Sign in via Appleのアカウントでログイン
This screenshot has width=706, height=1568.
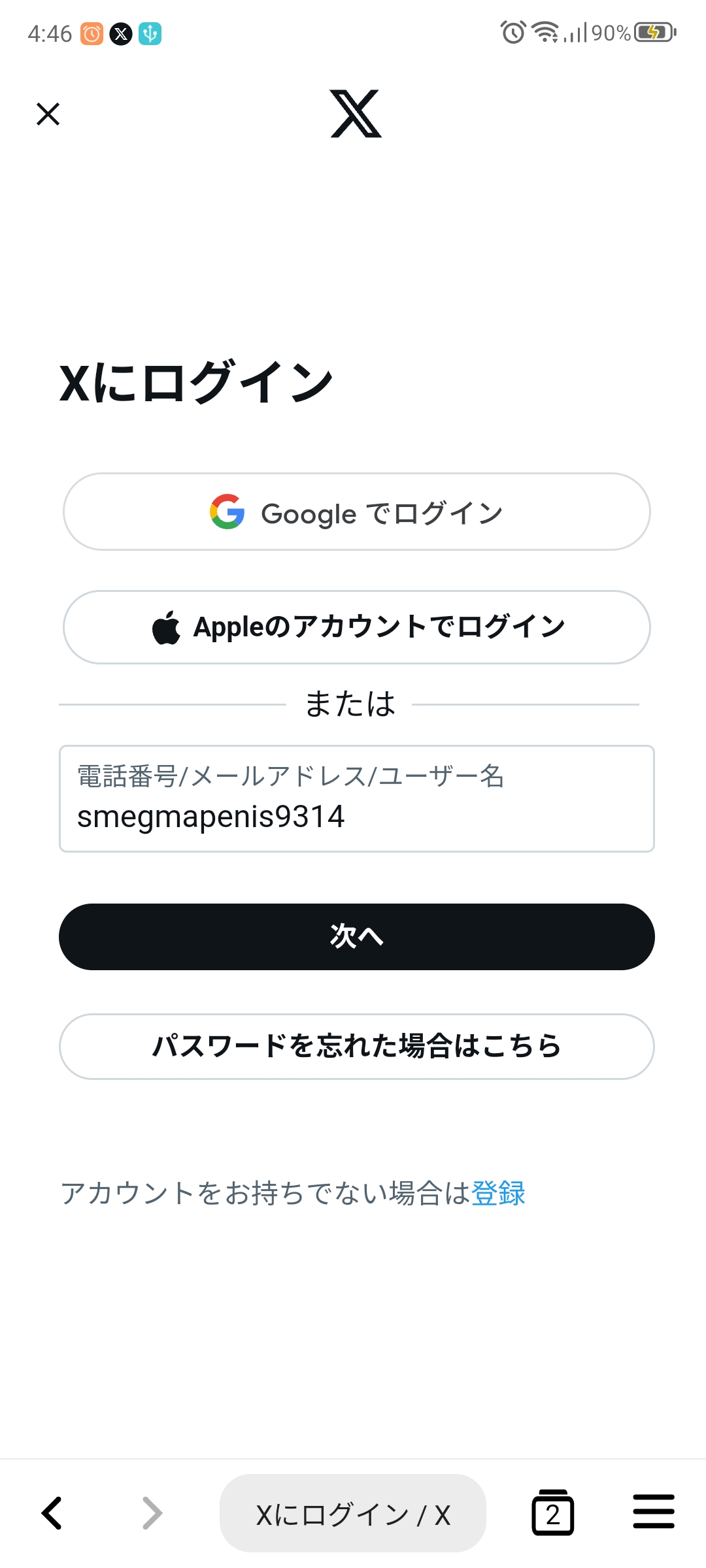coord(356,626)
